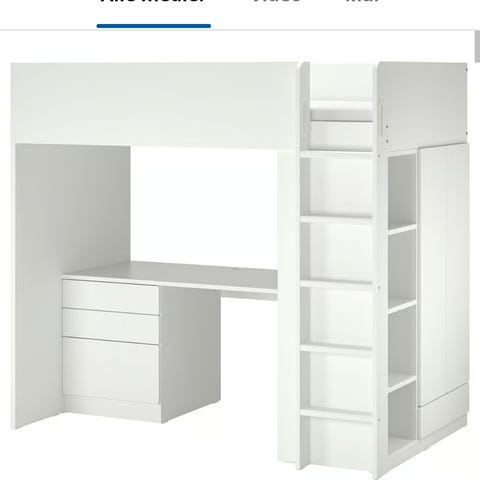
Task: Select the tab underlined in blue
Action: (x=154, y=5)
